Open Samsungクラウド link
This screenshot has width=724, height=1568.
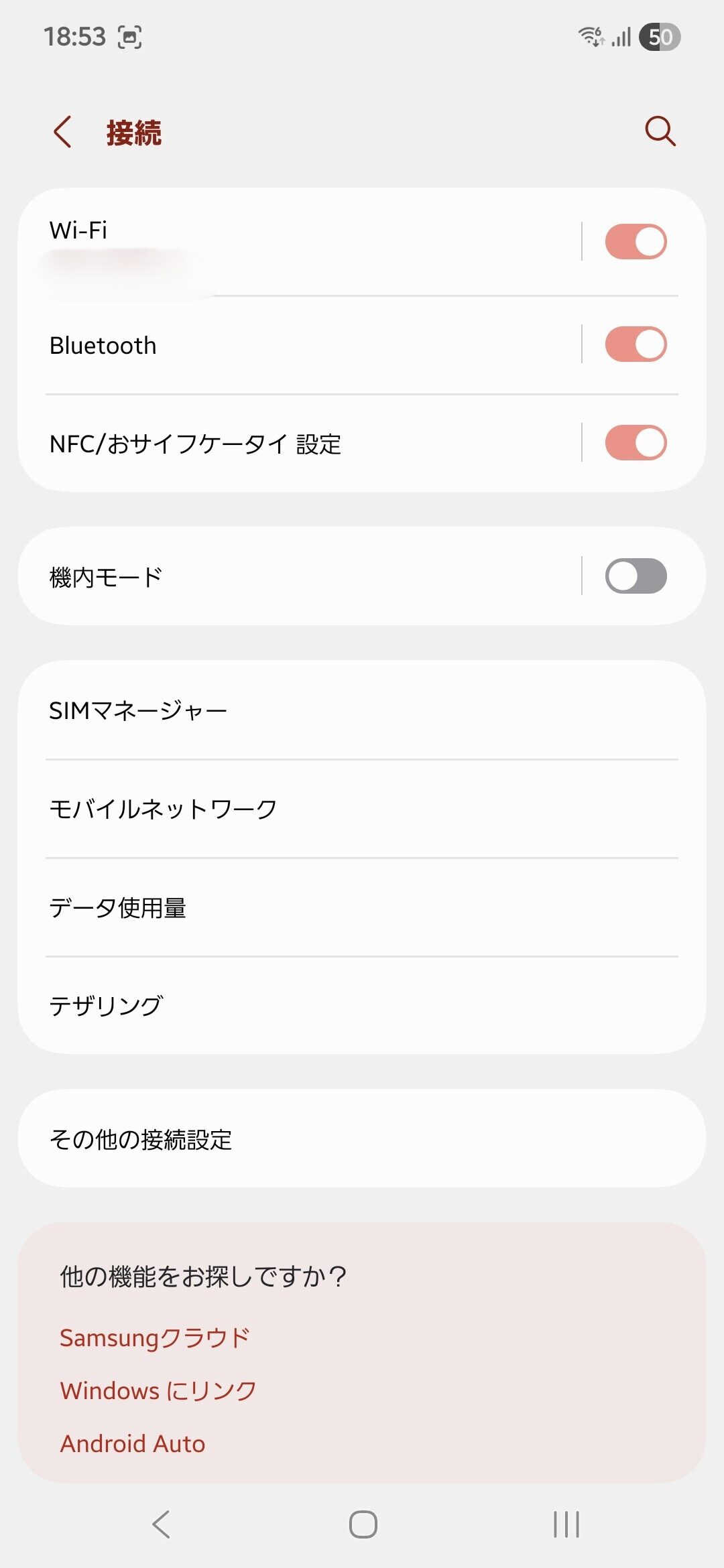point(156,1337)
